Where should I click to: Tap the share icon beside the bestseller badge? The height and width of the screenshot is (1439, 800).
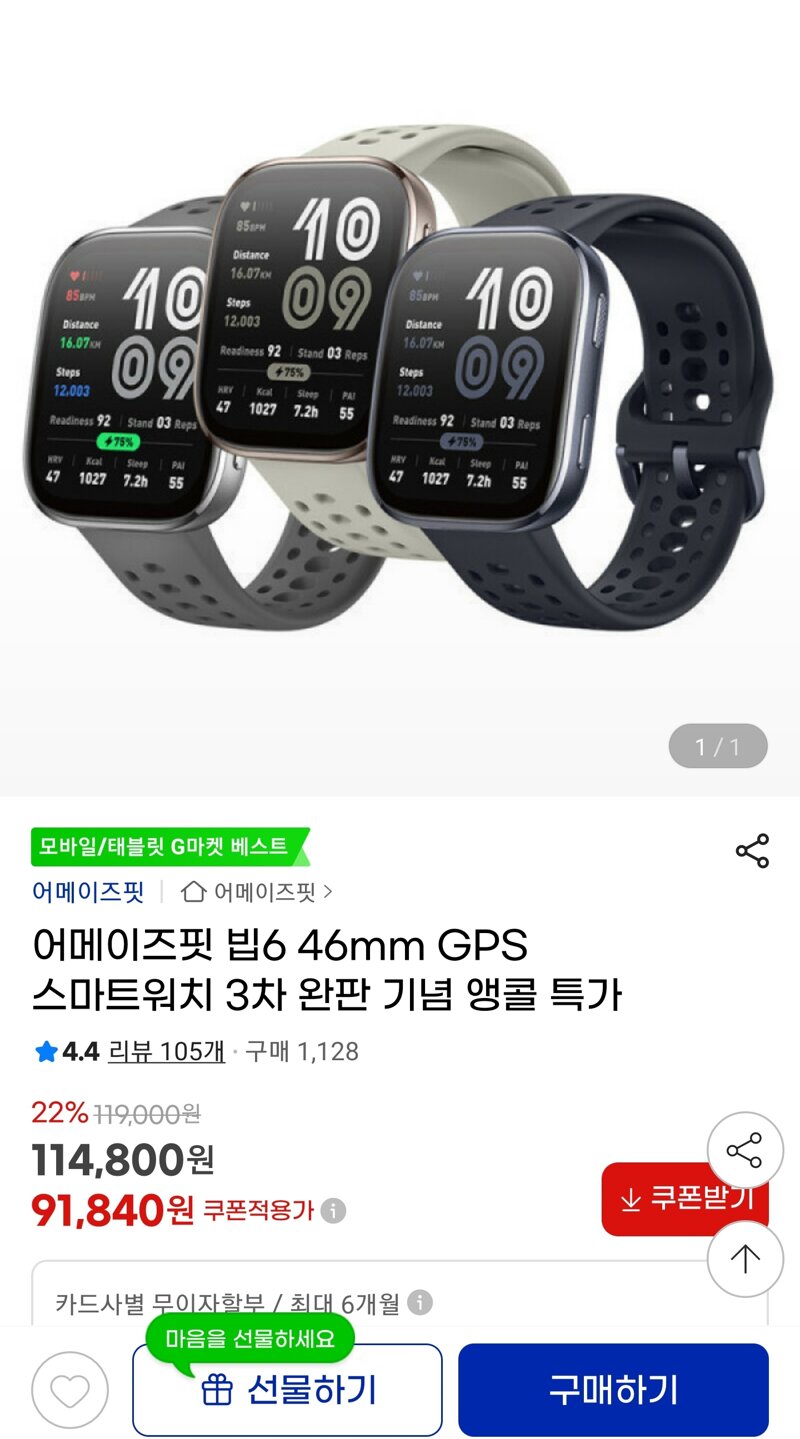tap(752, 850)
